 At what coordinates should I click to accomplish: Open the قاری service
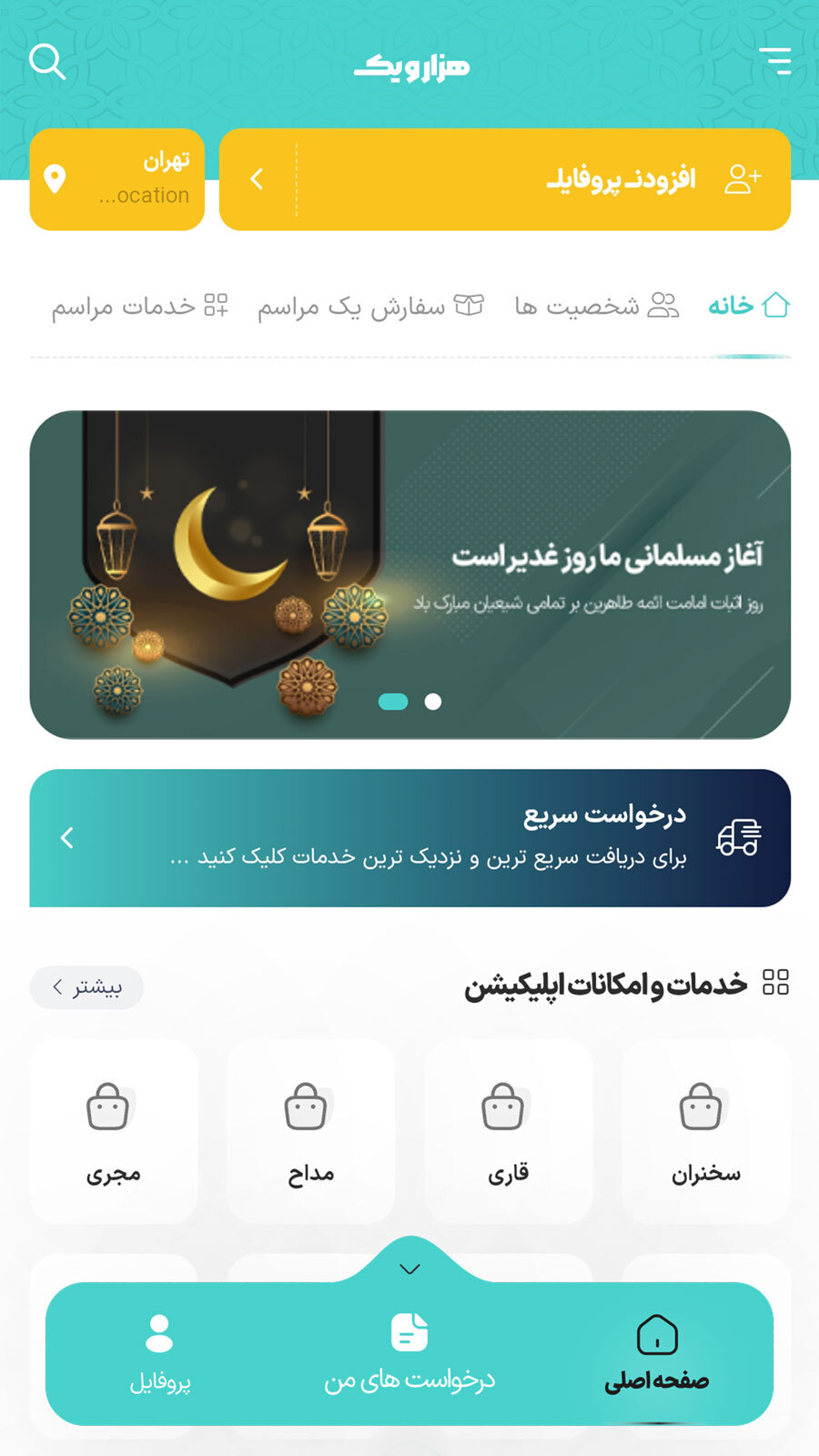tap(508, 1131)
